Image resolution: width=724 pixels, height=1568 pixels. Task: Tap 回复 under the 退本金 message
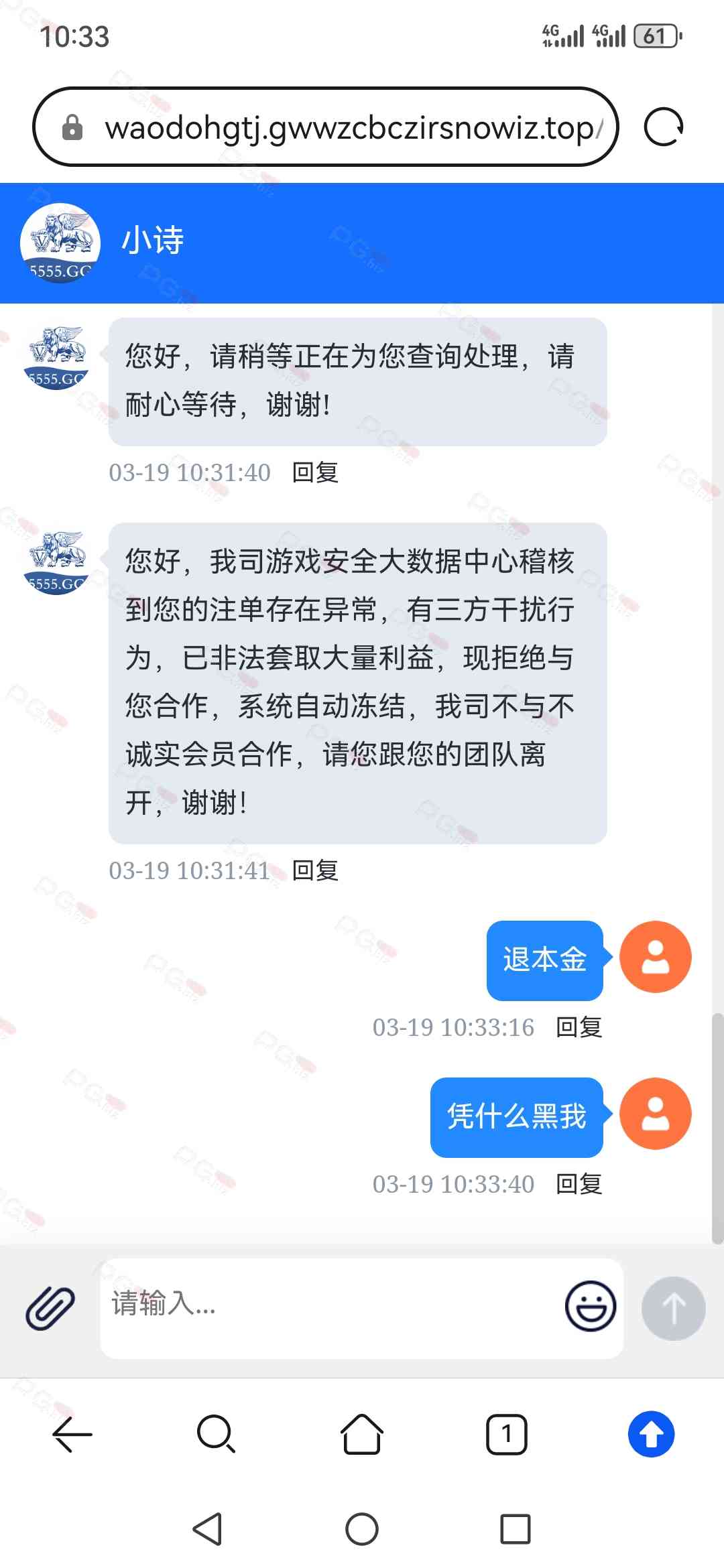tap(579, 1027)
